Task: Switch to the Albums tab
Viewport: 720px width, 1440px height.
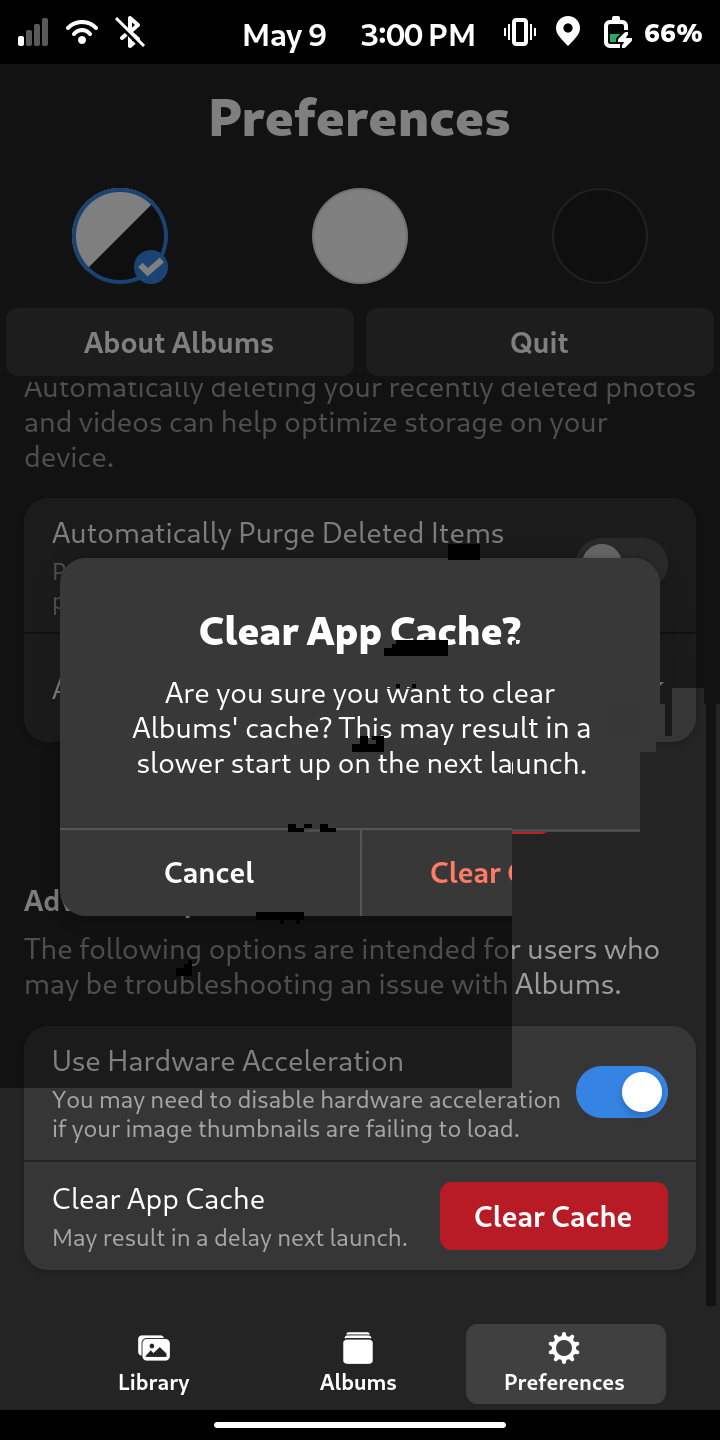Action: [358, 1364]
